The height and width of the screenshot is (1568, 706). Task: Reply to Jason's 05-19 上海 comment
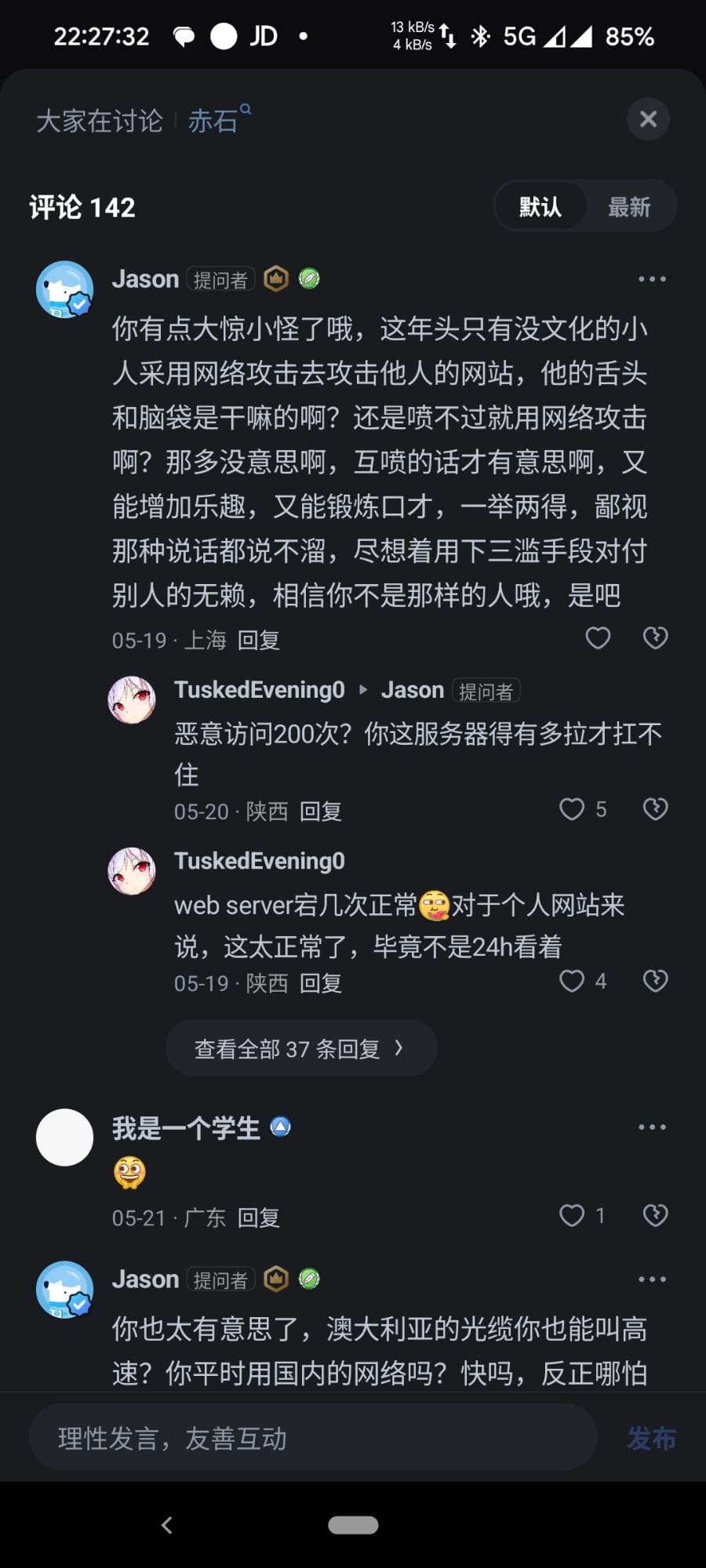click(x=259, y=641)
